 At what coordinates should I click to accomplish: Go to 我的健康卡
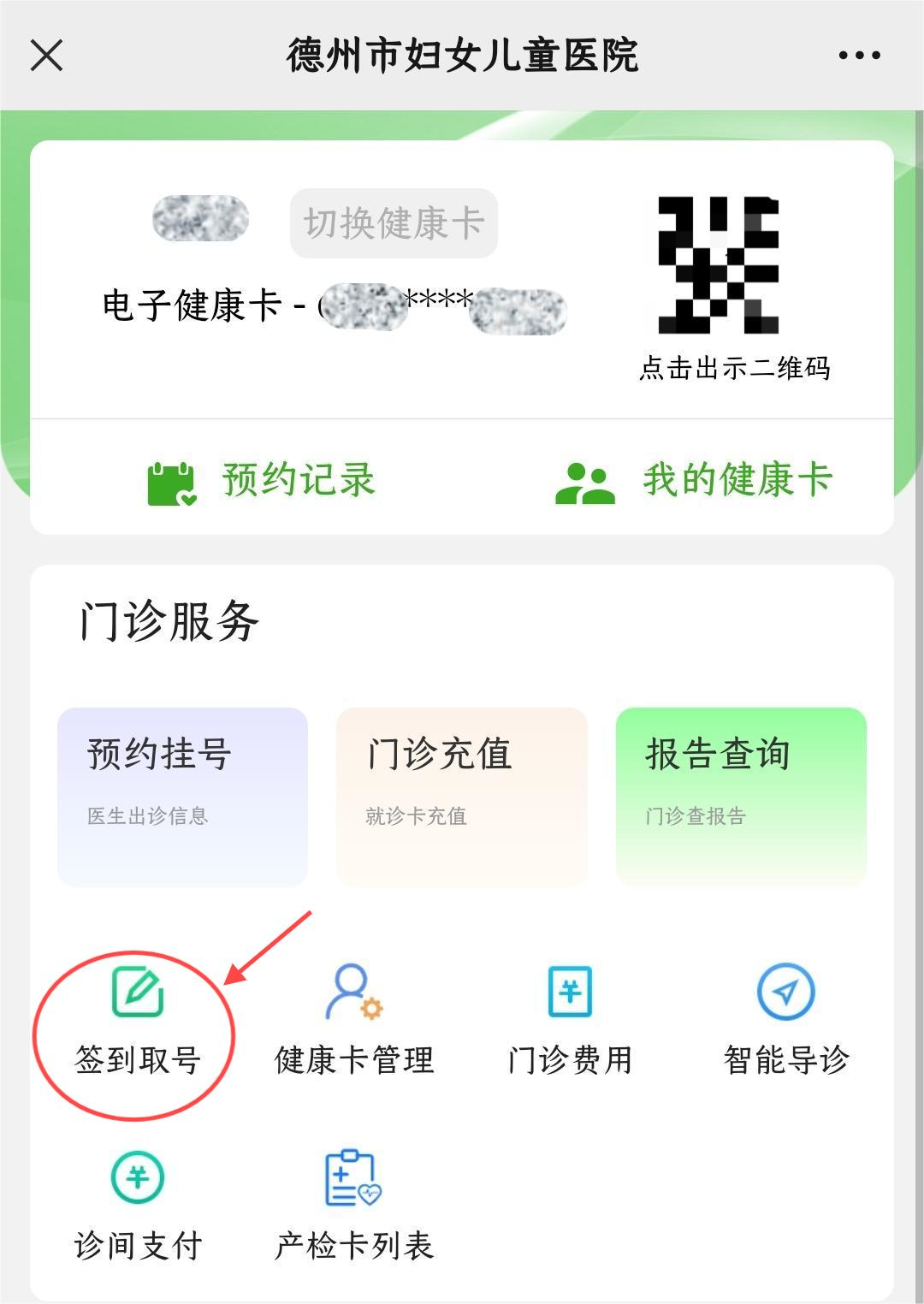(x=694, y=480)
